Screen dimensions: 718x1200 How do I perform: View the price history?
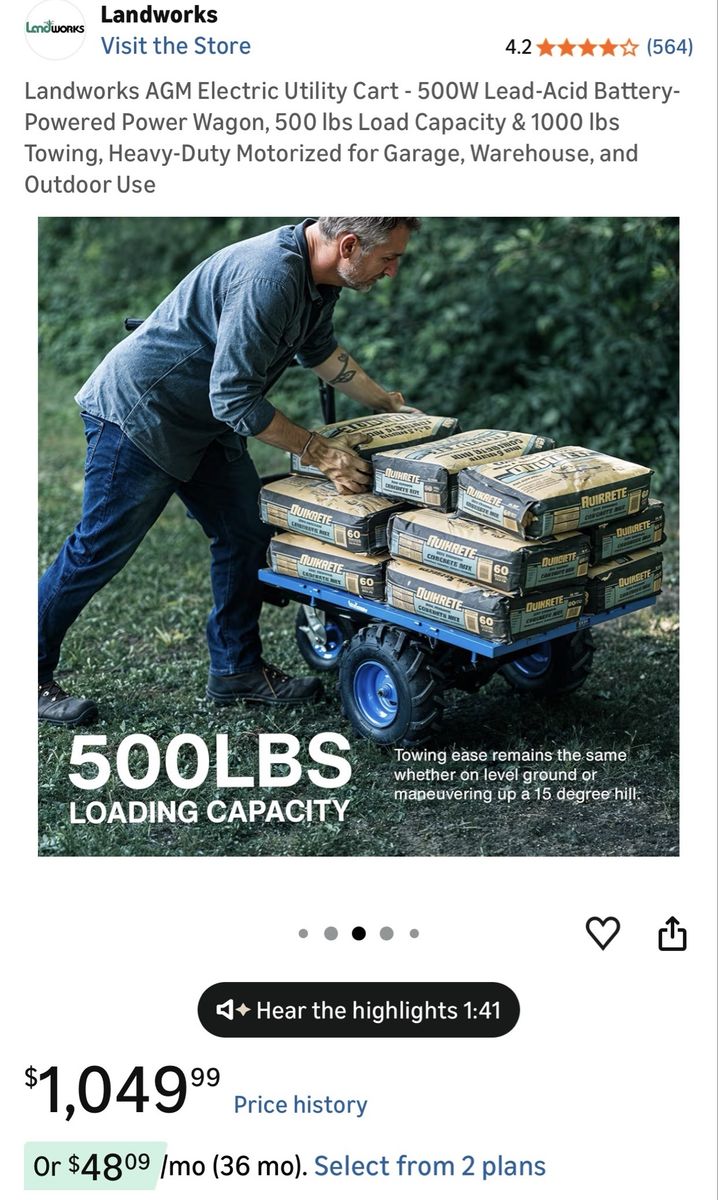coord(300,1105)
